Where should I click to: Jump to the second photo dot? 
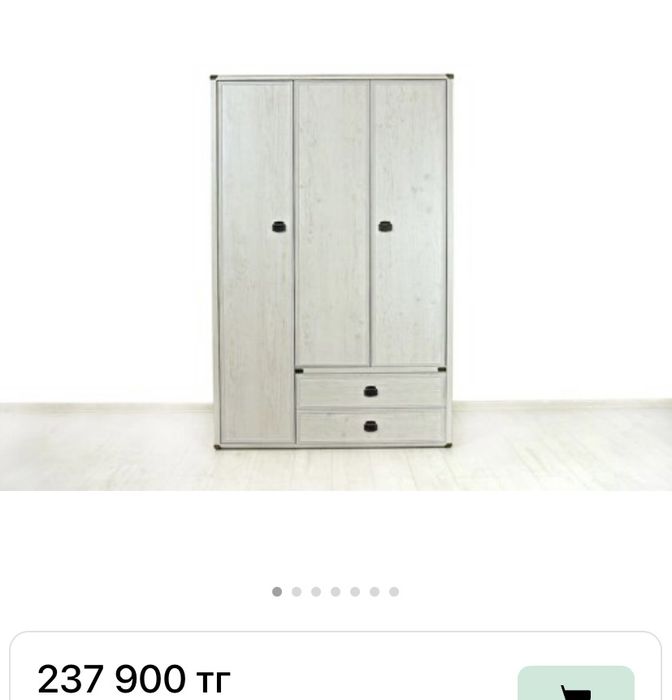296,592
